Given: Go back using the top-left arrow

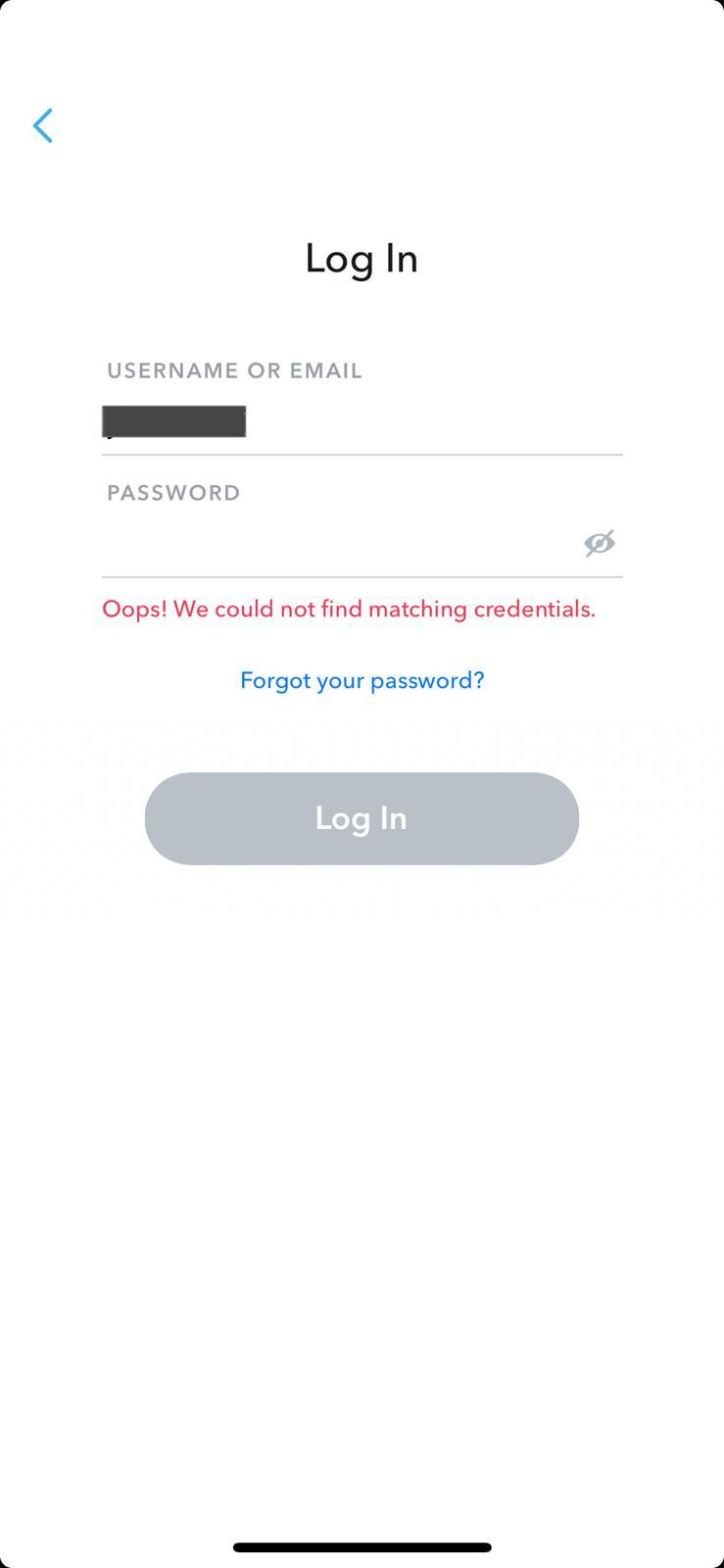Looking at the screenshot, I should click(x=43, y=125).
